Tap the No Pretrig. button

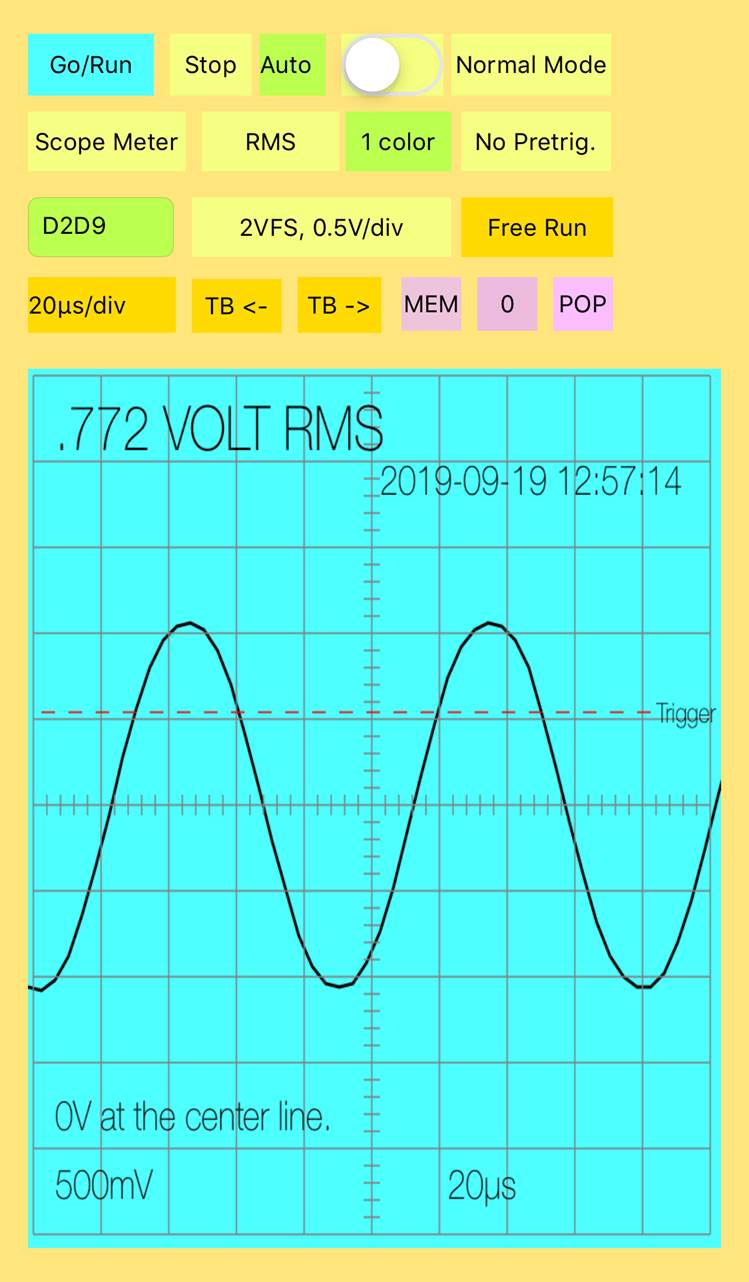(536, 142)
